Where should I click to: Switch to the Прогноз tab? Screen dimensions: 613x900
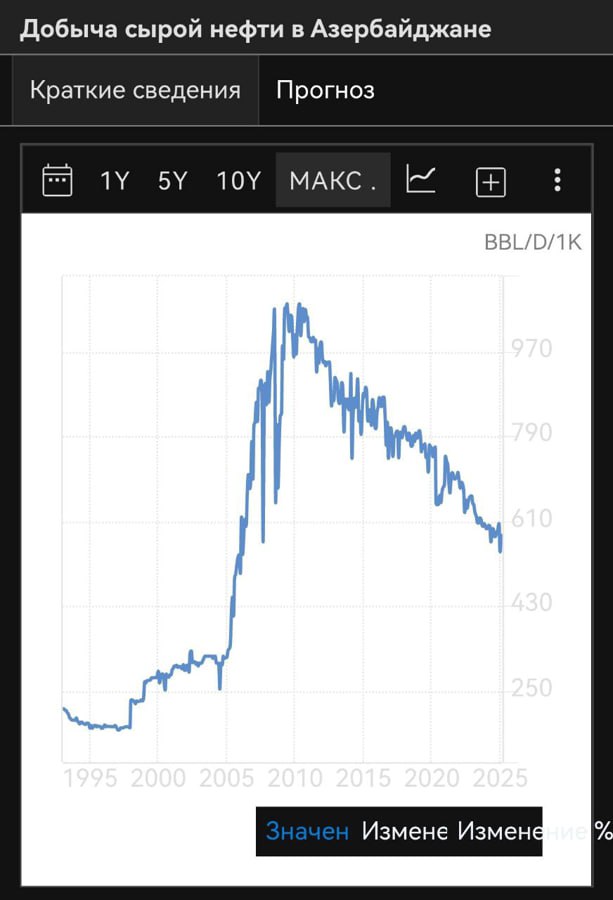tap(325, 90)
